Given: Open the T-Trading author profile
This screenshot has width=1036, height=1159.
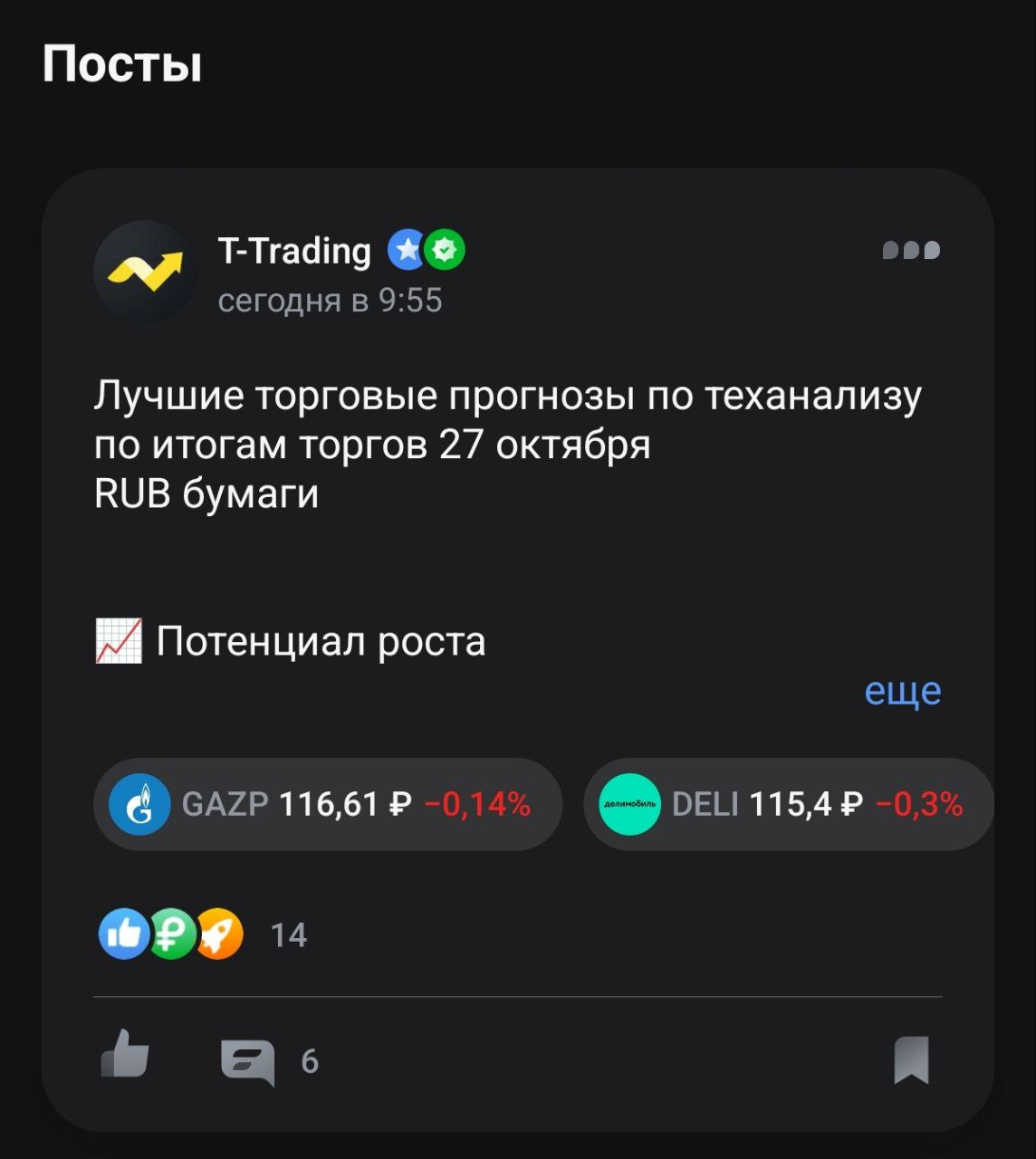Looking at the screenshot, I should pos(294,251).
